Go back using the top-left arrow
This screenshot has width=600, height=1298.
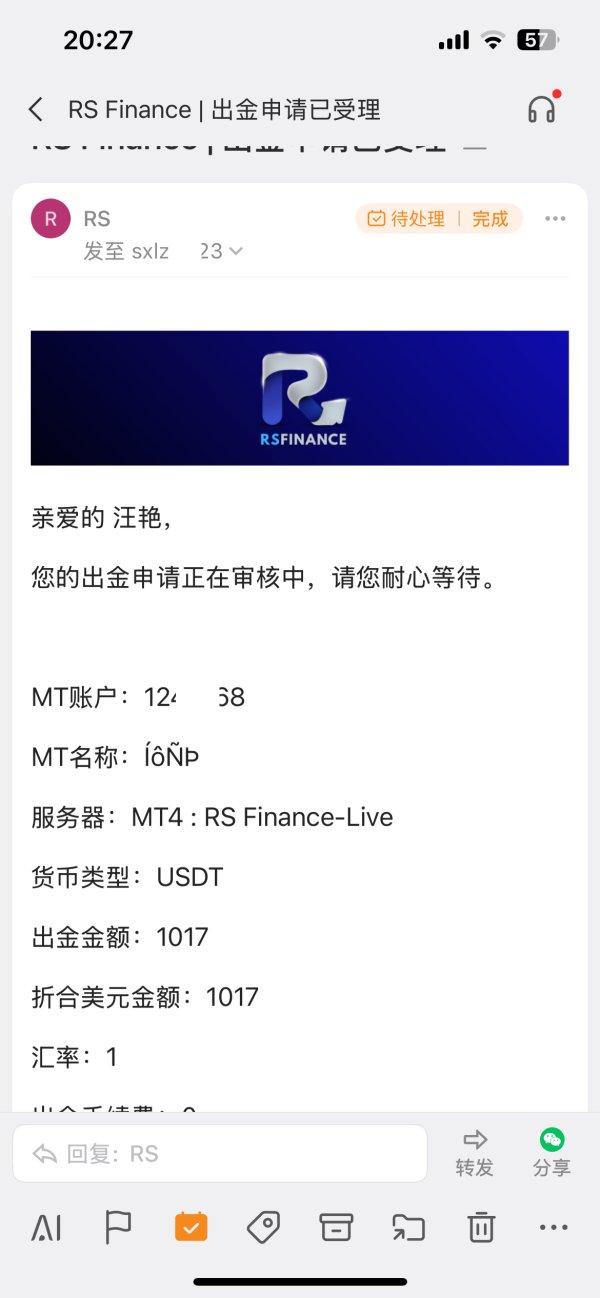click(x=36, y=109)
